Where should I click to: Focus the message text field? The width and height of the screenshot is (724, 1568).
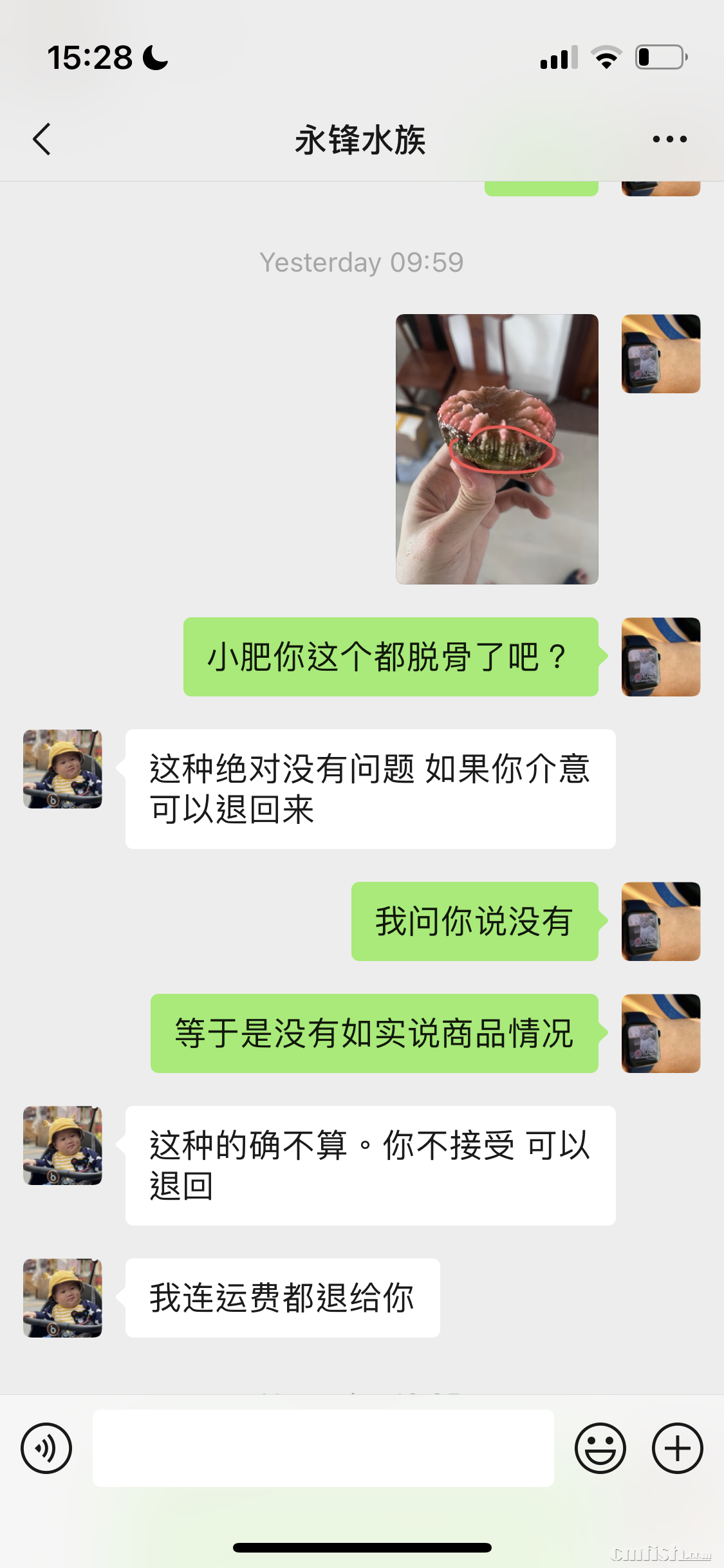point(323,1448)
